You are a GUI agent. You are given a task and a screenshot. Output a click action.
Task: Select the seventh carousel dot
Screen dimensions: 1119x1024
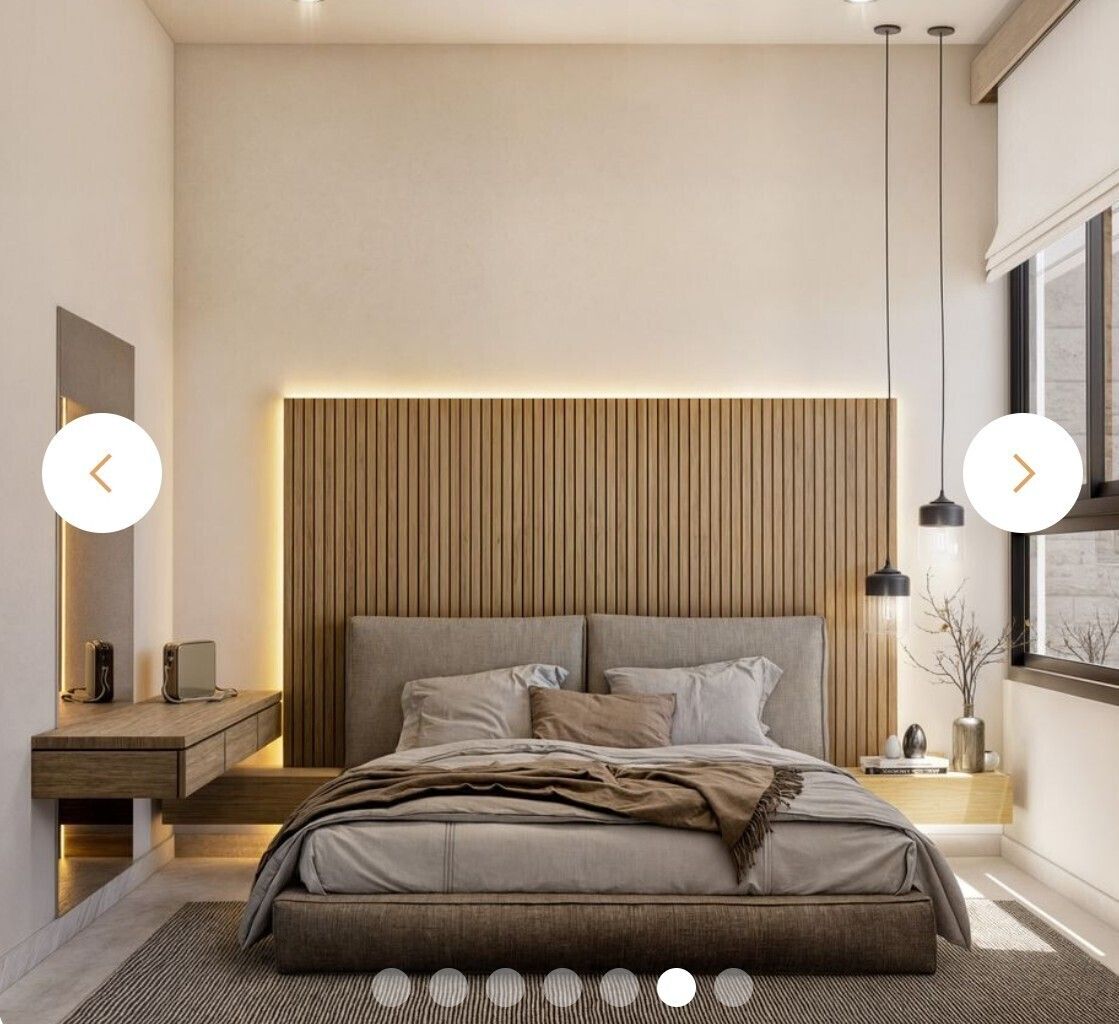tap(733, 987)
